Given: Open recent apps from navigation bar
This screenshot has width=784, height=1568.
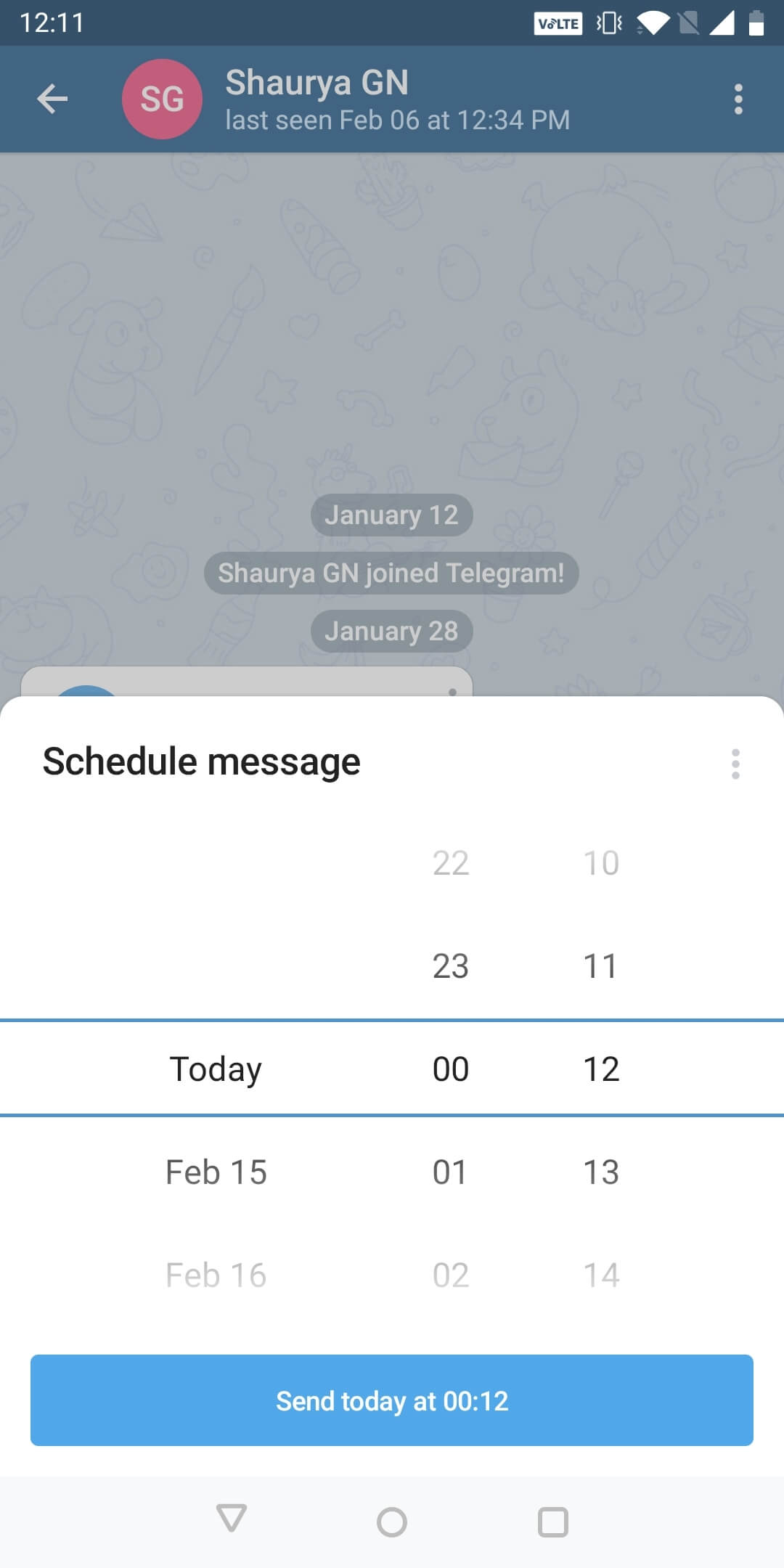Looking at the screenshot, I should coord(552,1522).
